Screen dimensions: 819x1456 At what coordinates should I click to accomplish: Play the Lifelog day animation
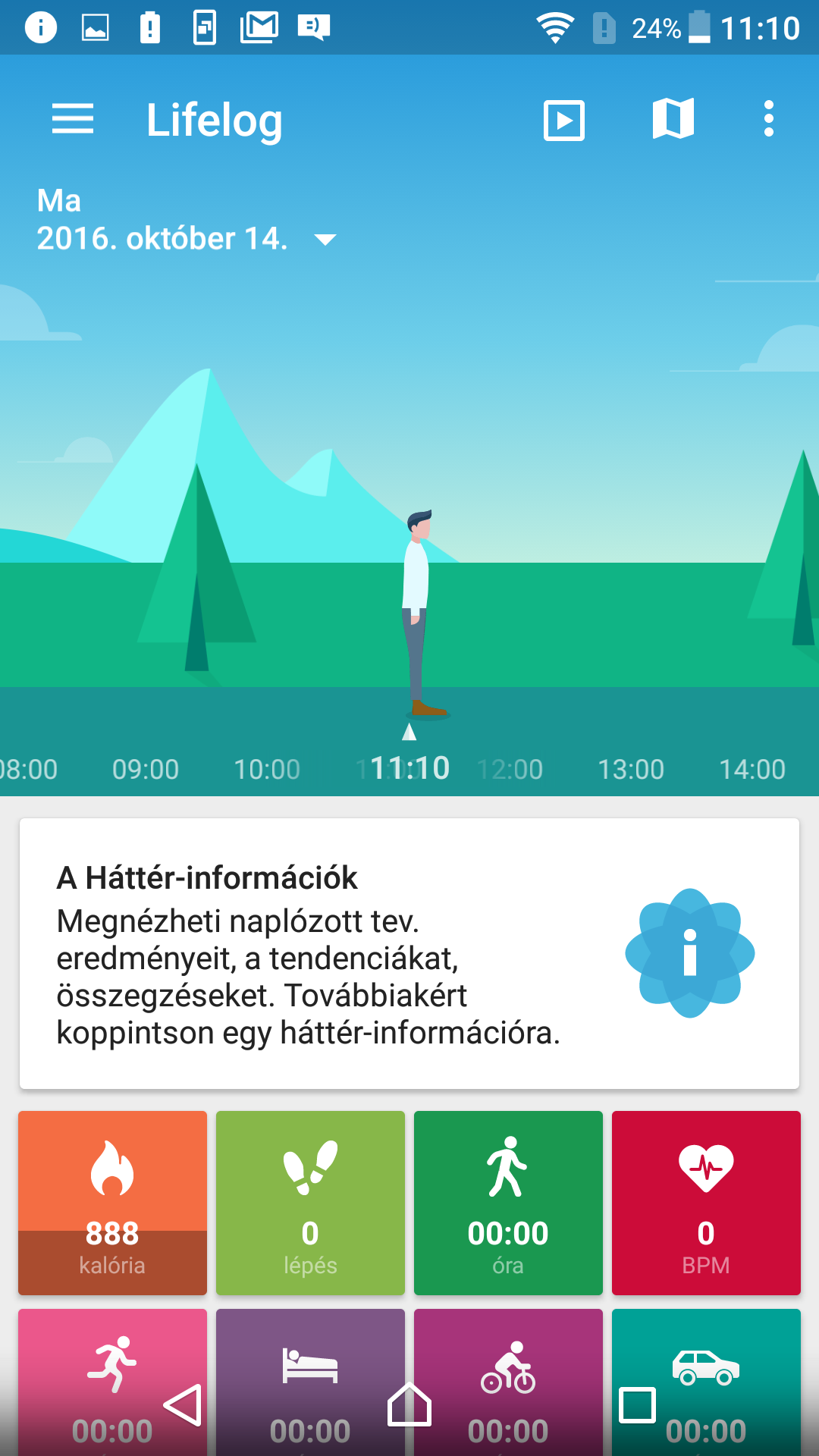coord(564,120)
